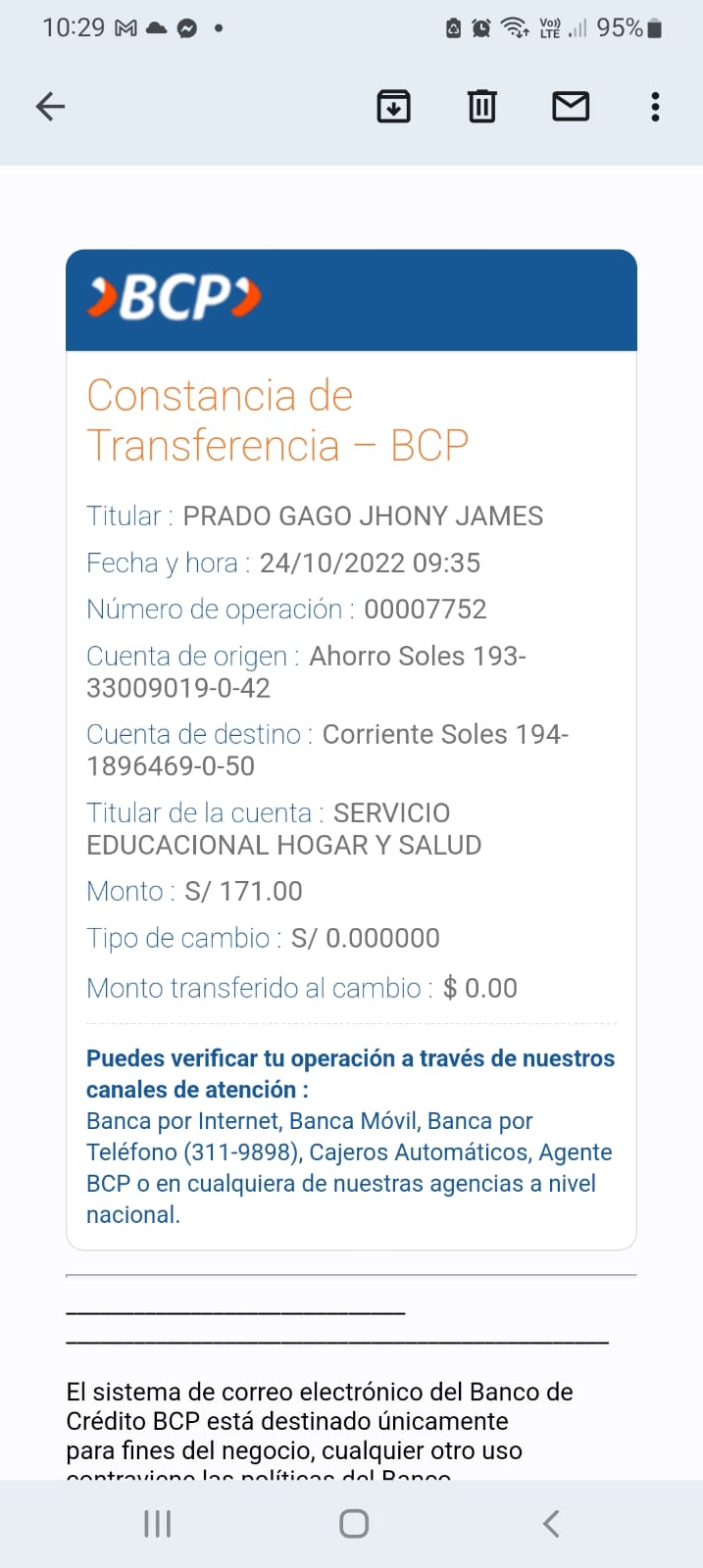Go to the system home screen
Image resolution: width=703 pixels, height=1568 pixels.
354,1523
